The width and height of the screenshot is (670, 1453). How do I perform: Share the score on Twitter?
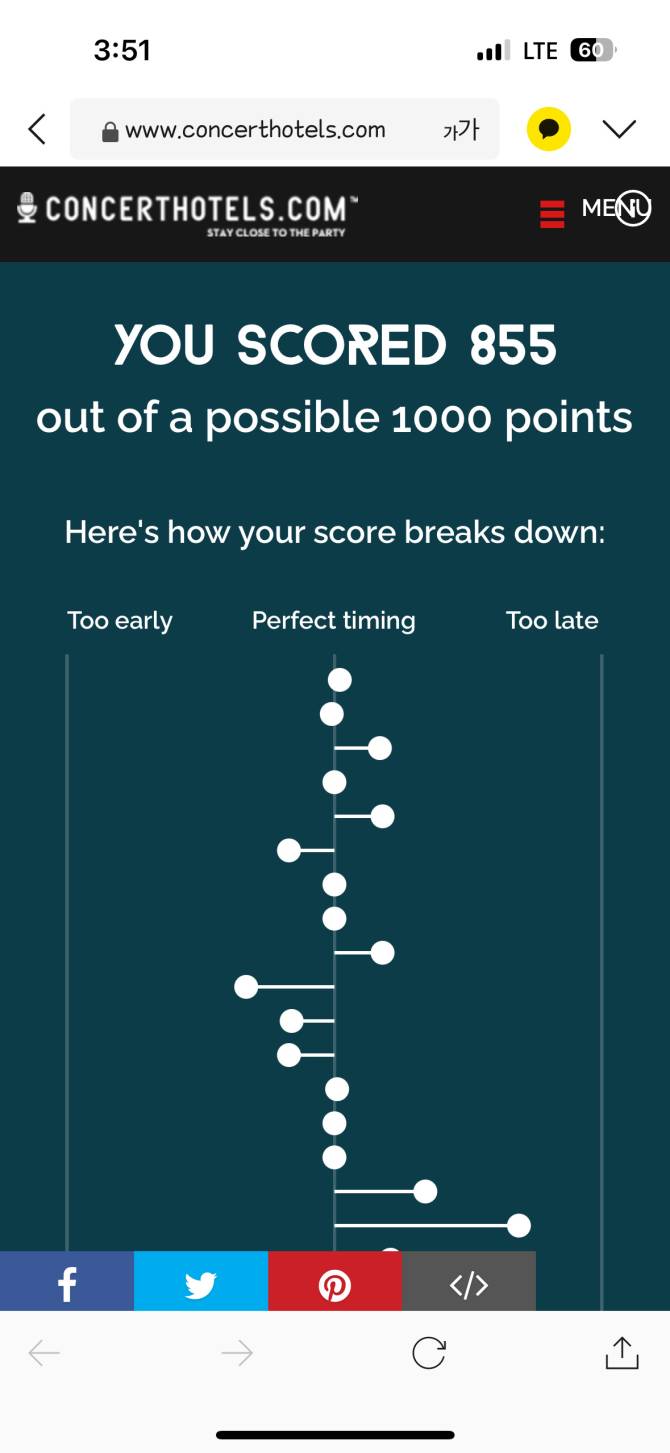[201, 1281]
